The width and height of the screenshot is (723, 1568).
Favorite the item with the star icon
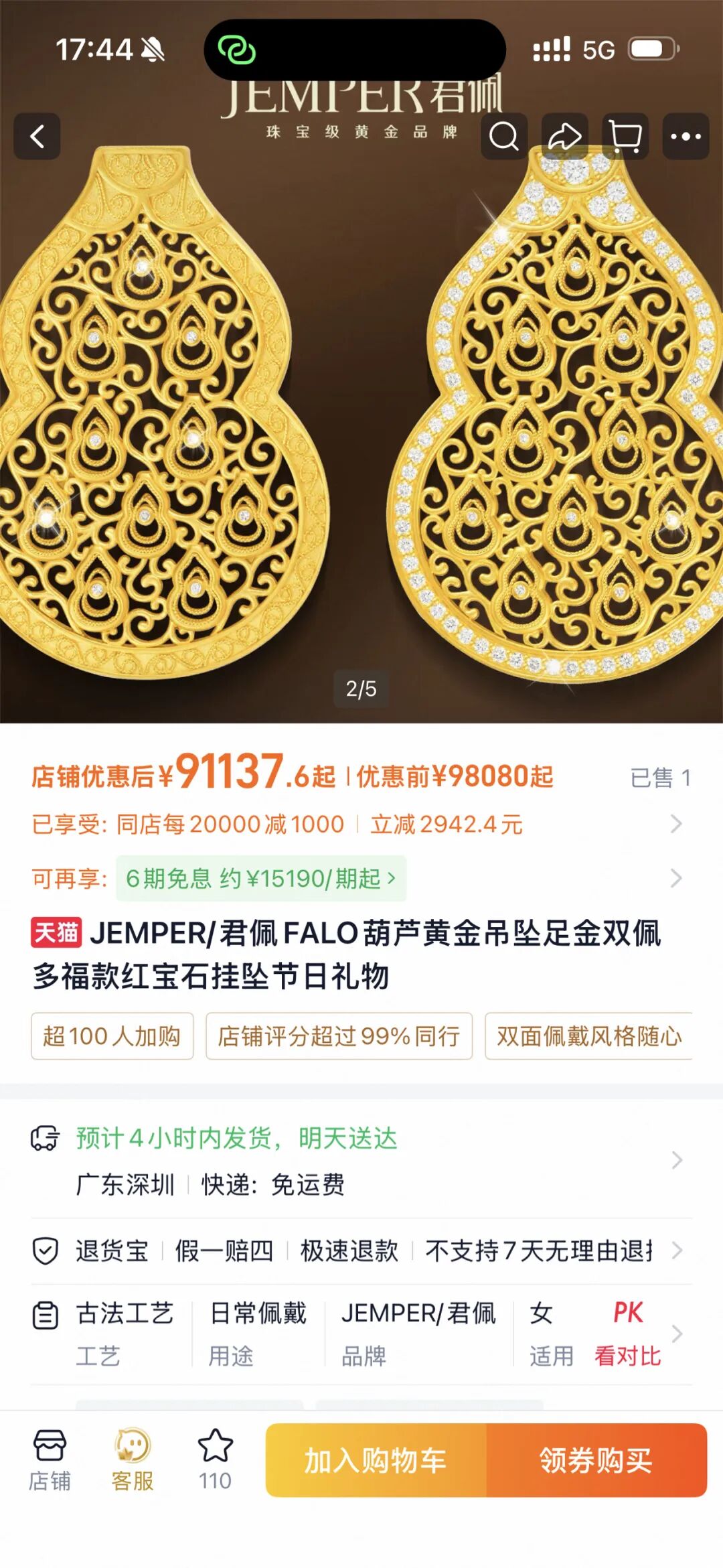click(215, 1461)
